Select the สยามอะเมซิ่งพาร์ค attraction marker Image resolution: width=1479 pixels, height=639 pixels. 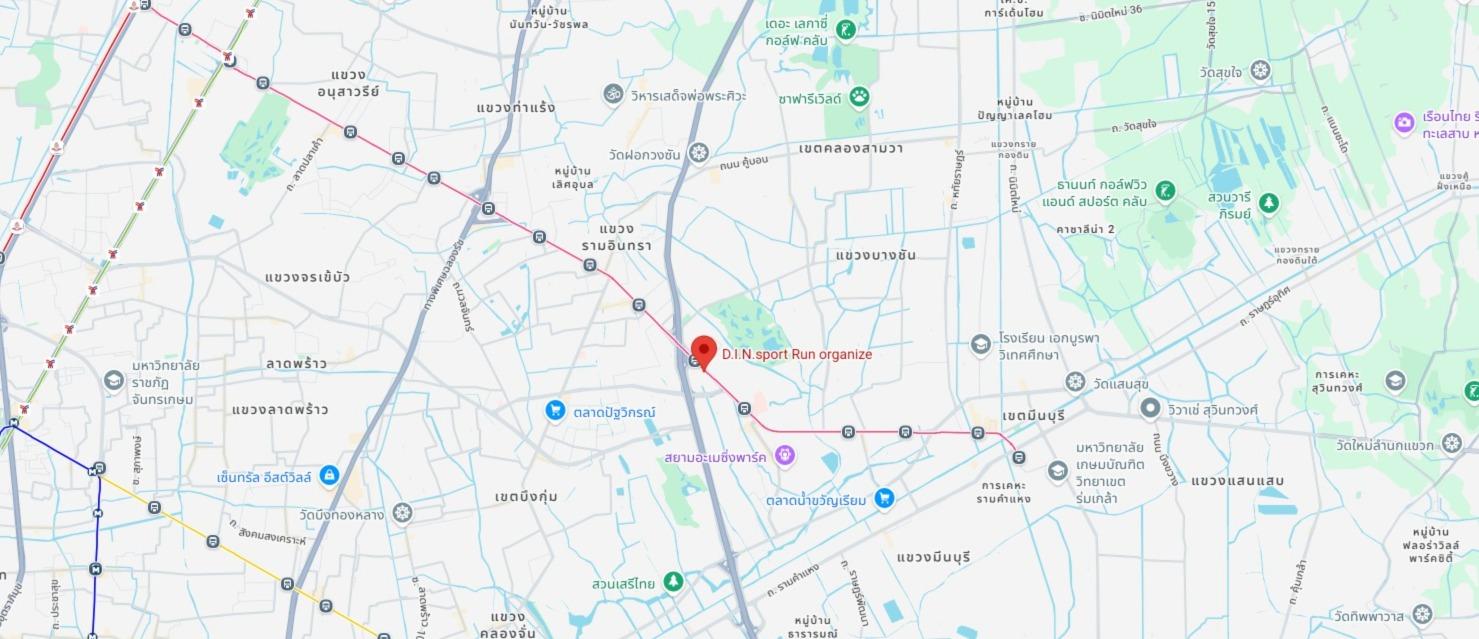[x=785, y=456]
